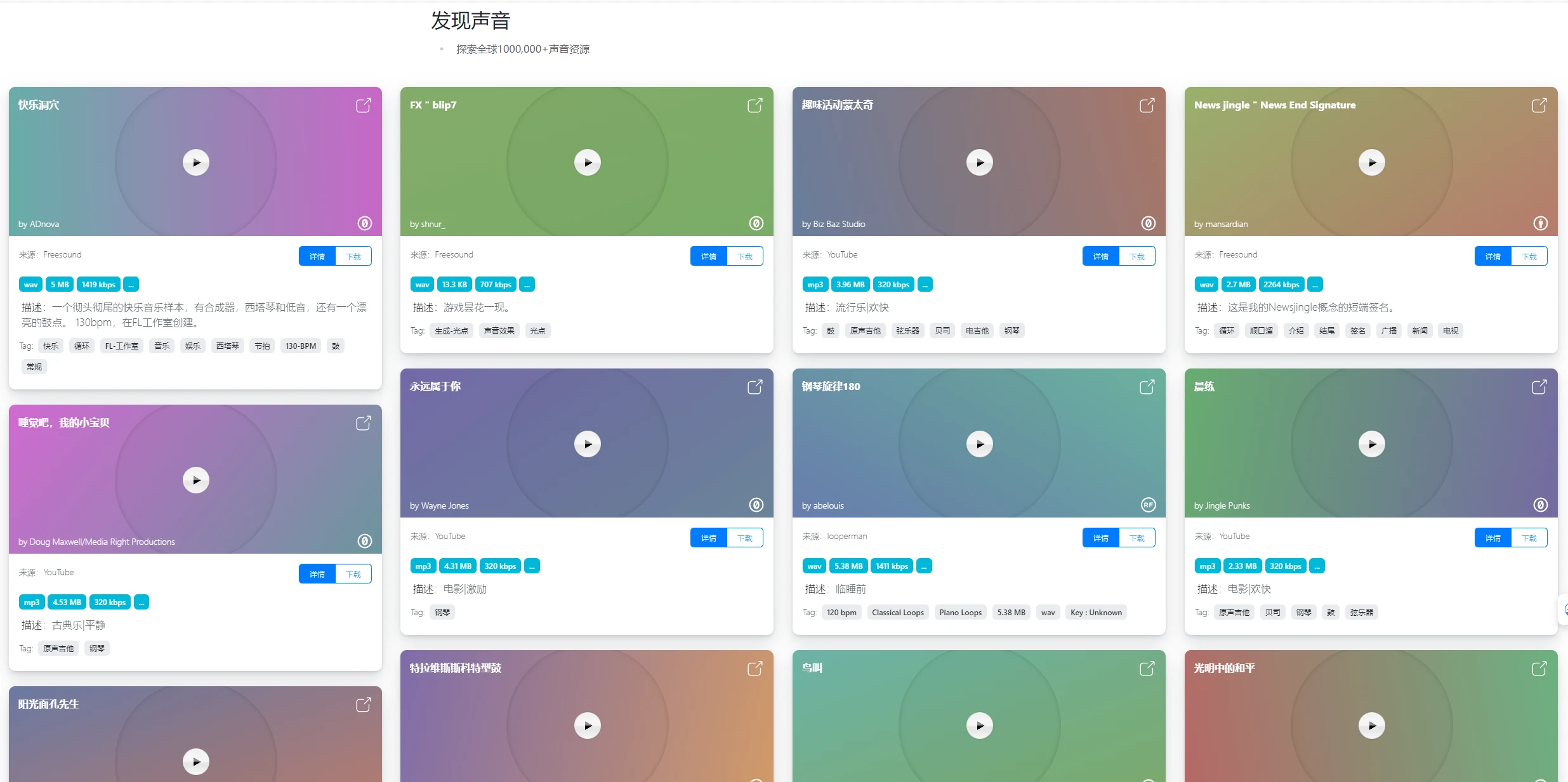View 详情 for 永远属于你

click(x=708, y=538)
